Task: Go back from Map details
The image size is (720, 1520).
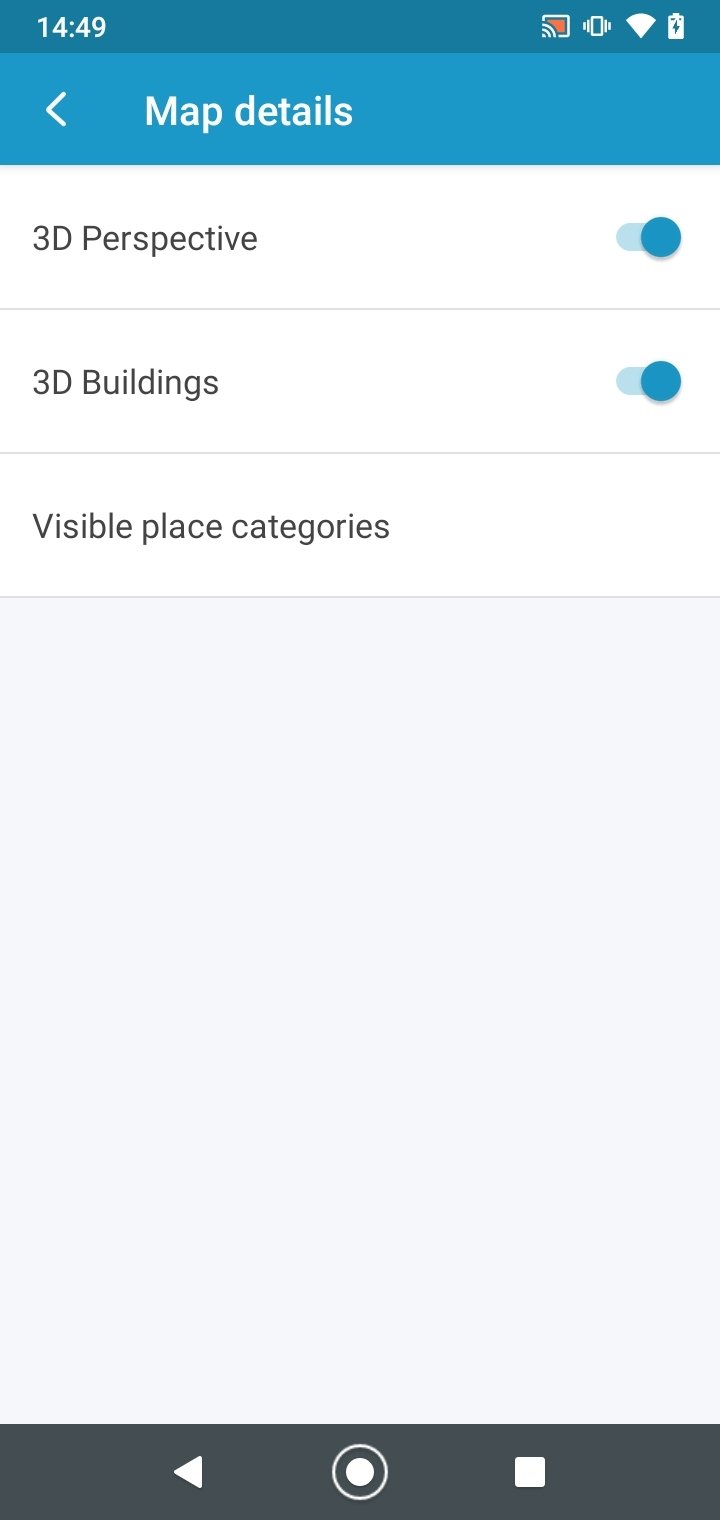Action: [x=57, y=110]
